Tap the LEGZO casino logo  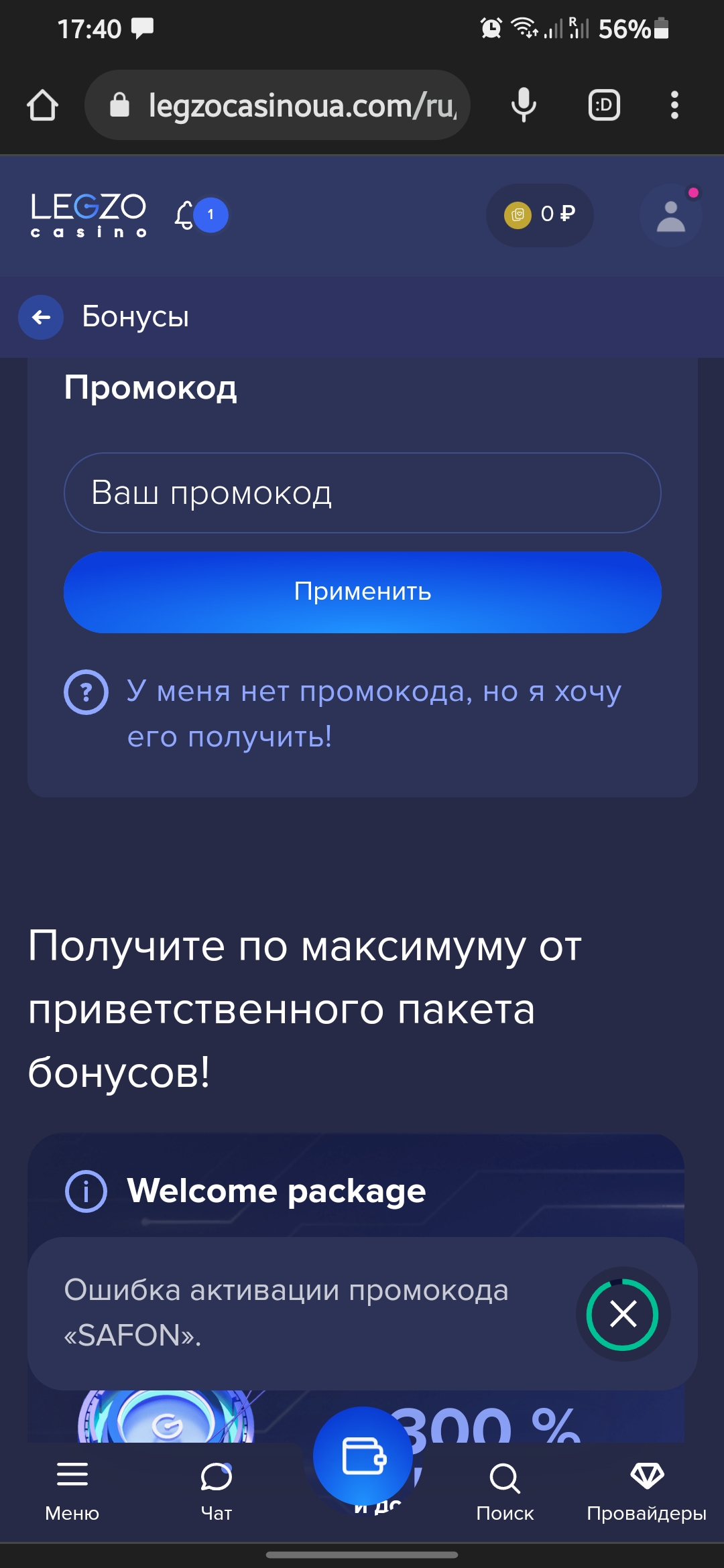coord(88,214)
